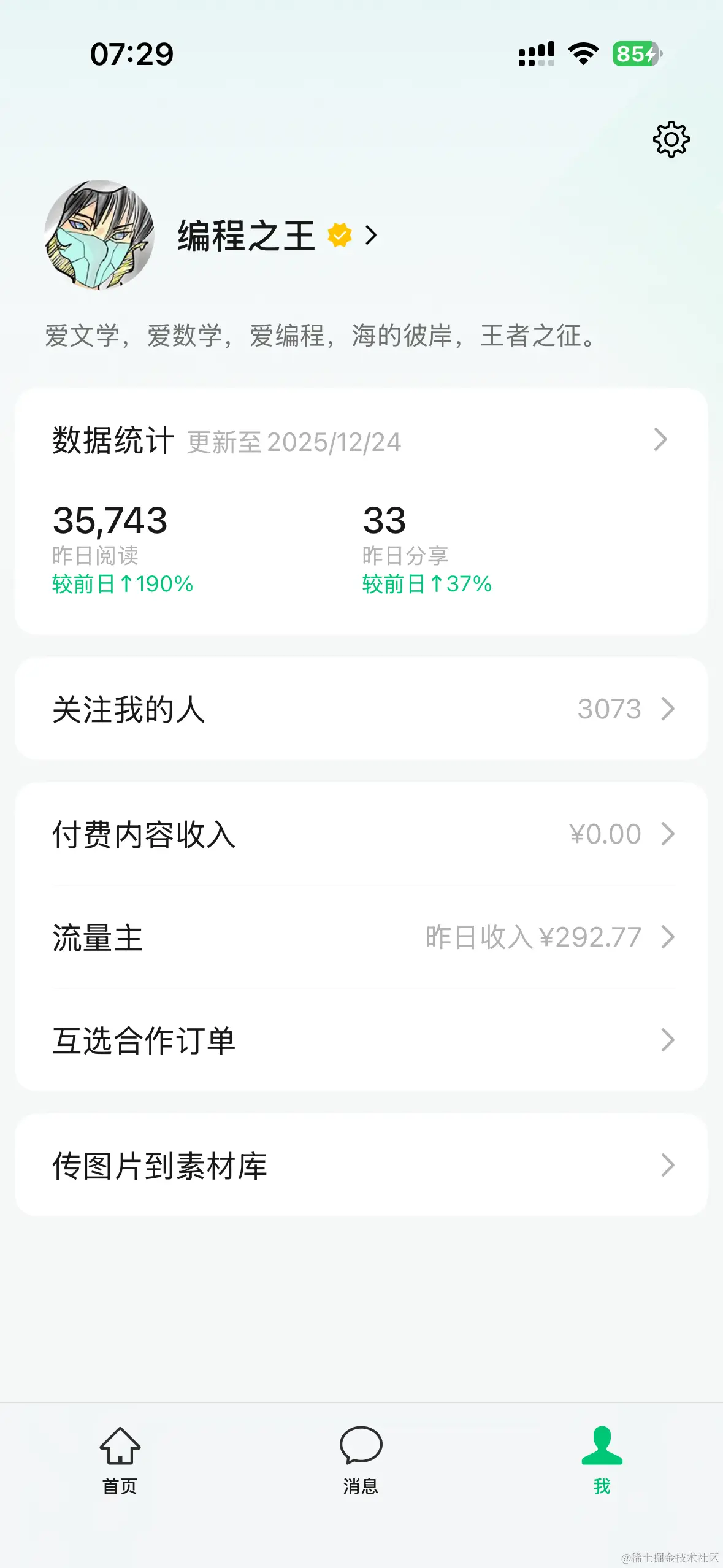723x1568 pixels.
Task: Switch to the 首页 tab
Action: pyautogui.click(x=120, y=1460)
